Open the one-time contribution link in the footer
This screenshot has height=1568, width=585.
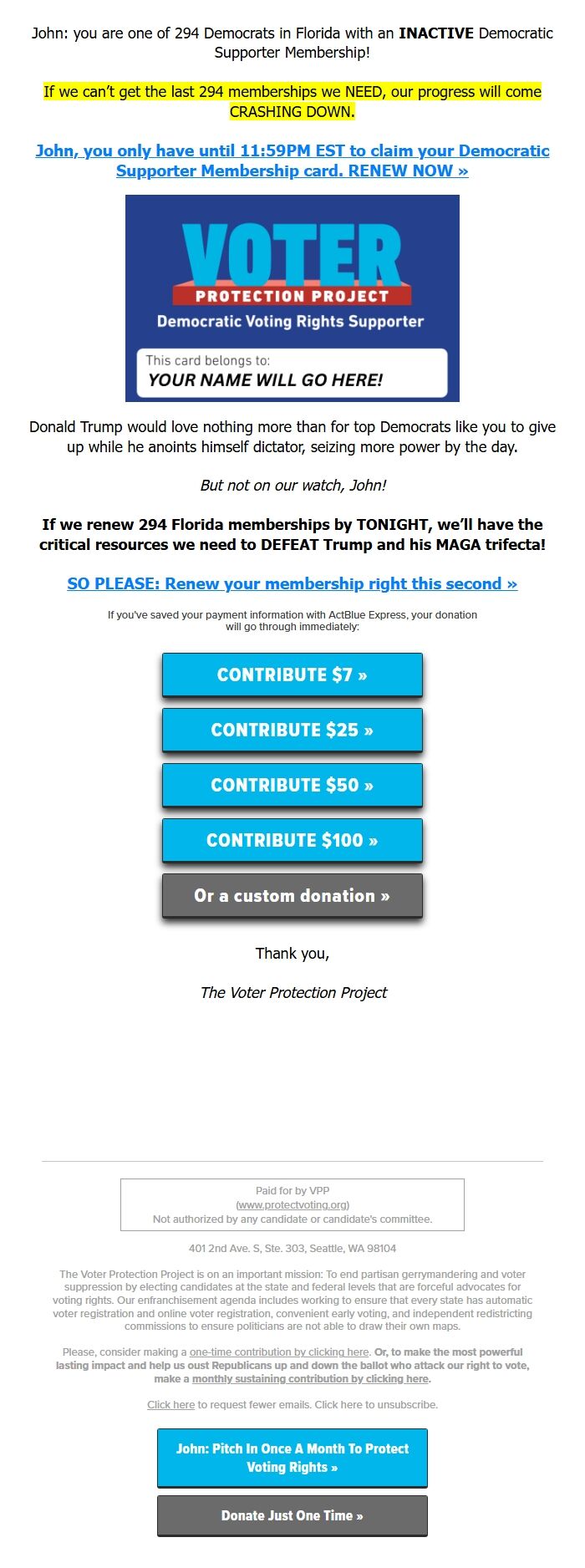click(x=279, y=1352)
